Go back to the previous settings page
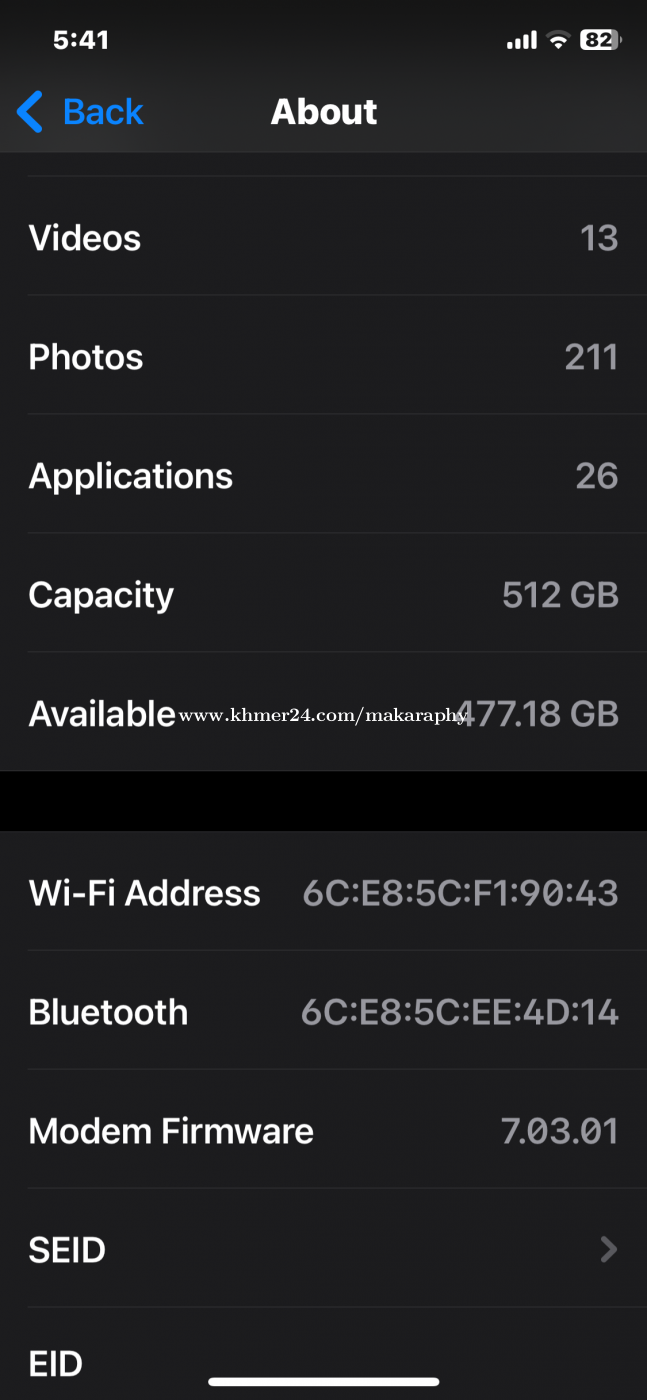This screenshot has width=647, height=1400. tap(82, 111)
